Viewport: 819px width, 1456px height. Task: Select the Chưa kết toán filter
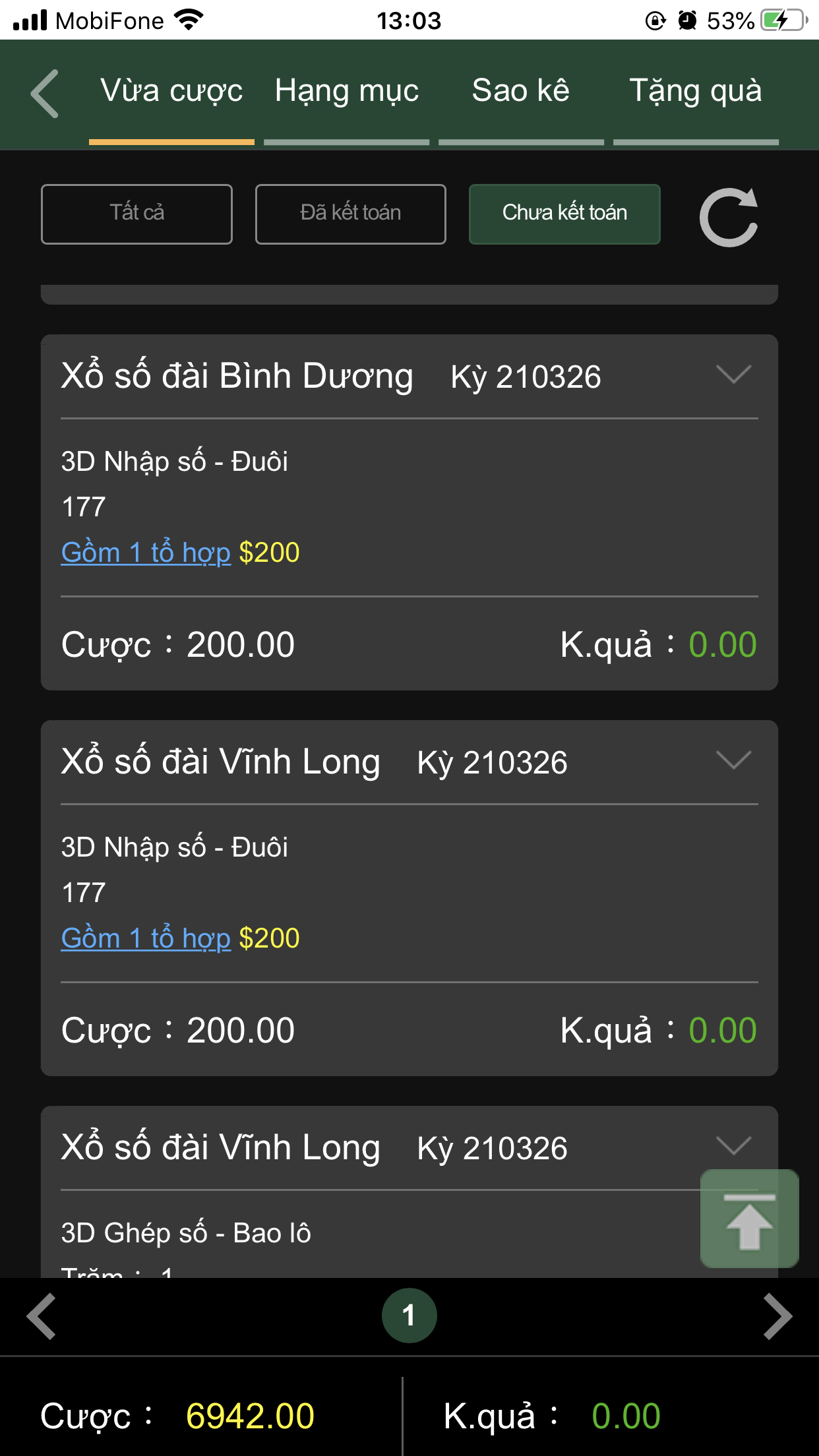pos(564,214)
